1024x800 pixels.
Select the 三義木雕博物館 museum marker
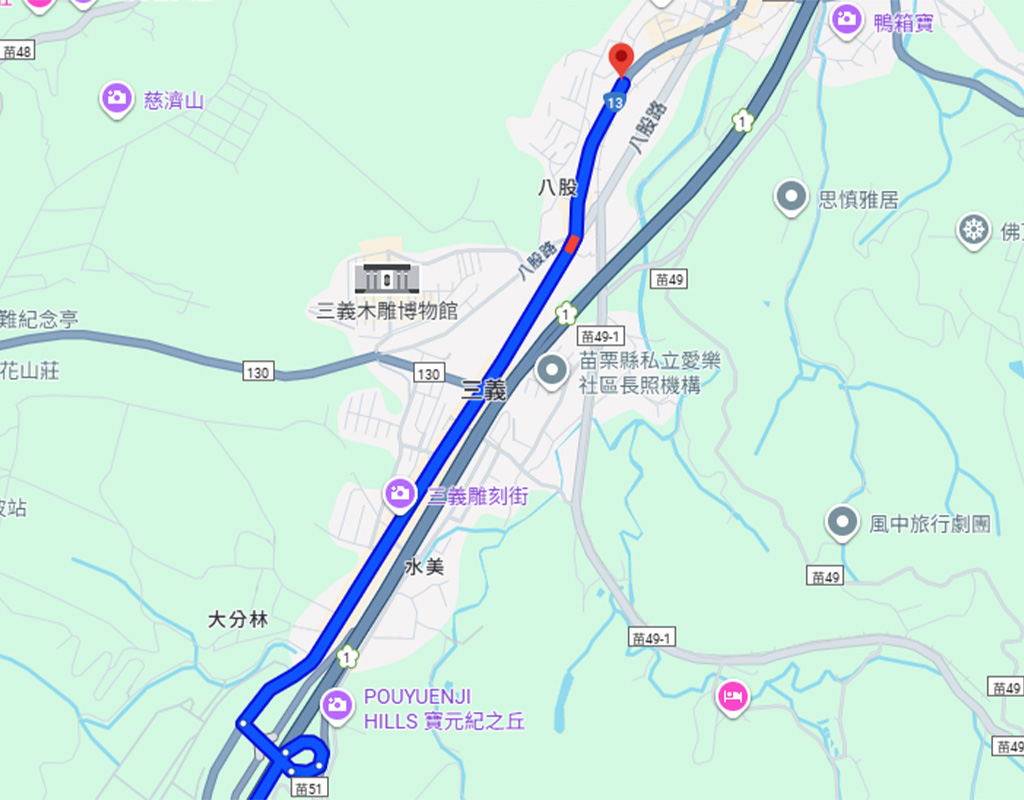point(387,278)
